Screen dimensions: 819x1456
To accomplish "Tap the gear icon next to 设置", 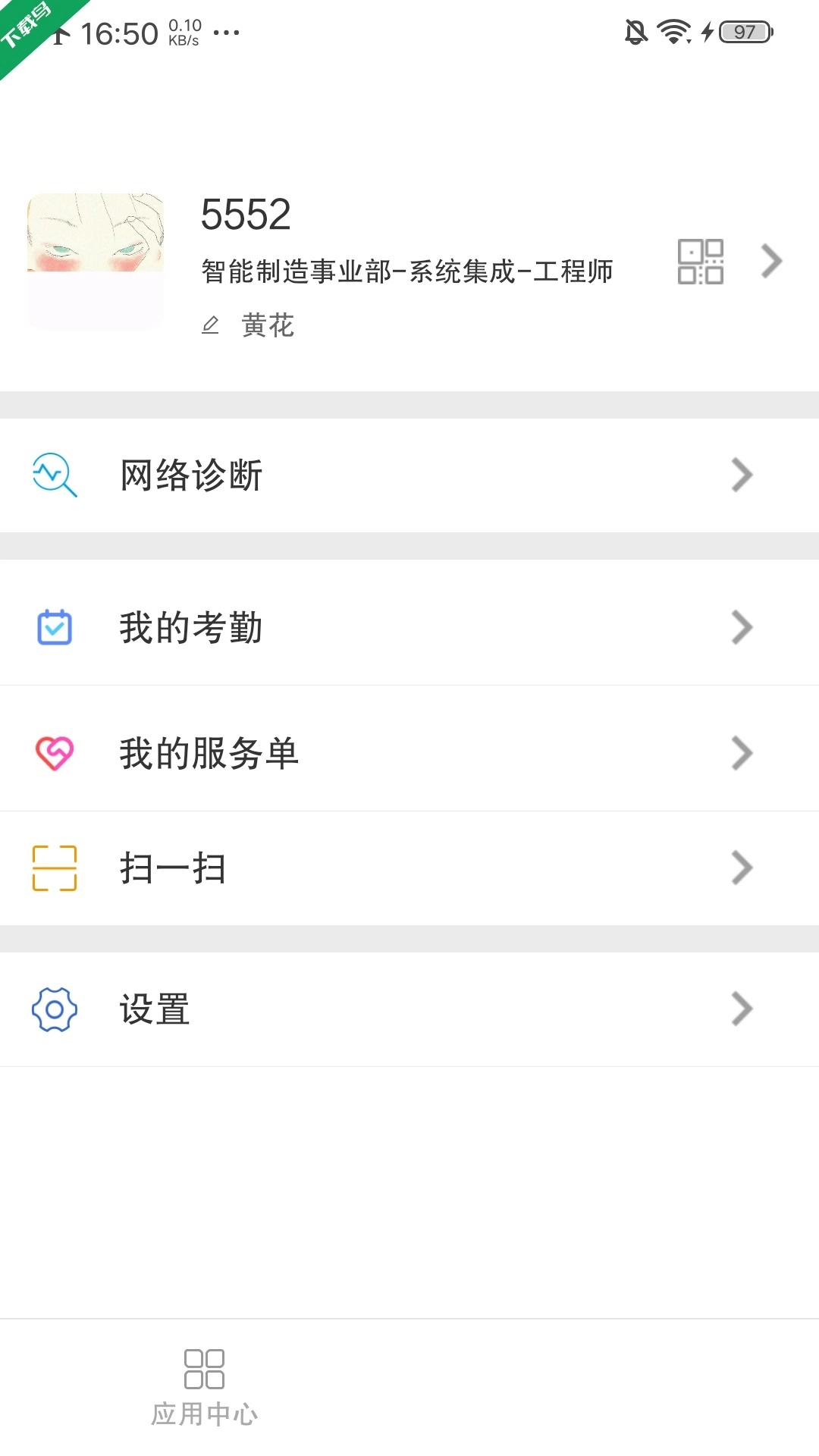I will pyautogui.click(x=53, y=1009).
